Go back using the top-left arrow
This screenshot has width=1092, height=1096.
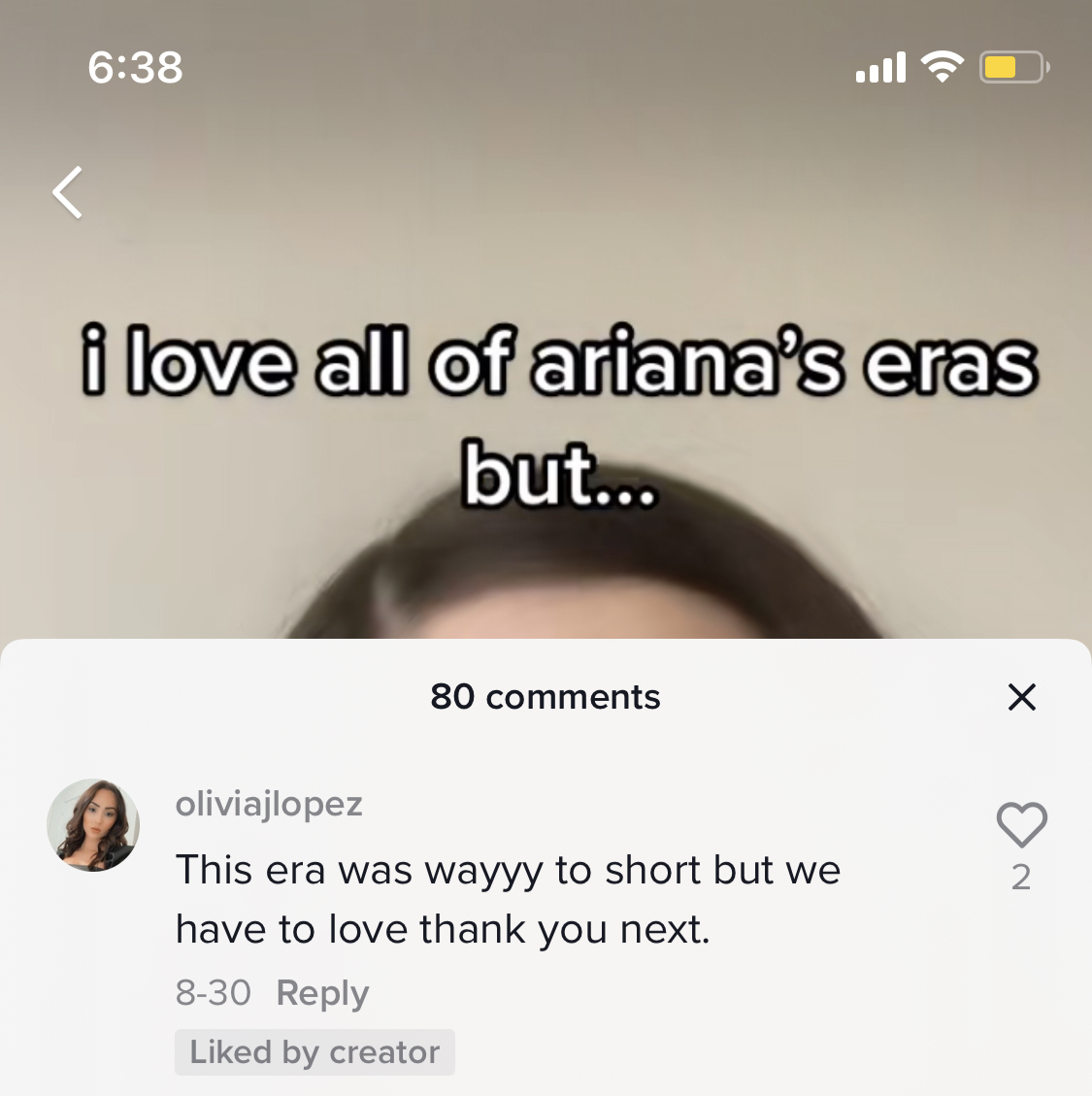(x=68, y=192)
